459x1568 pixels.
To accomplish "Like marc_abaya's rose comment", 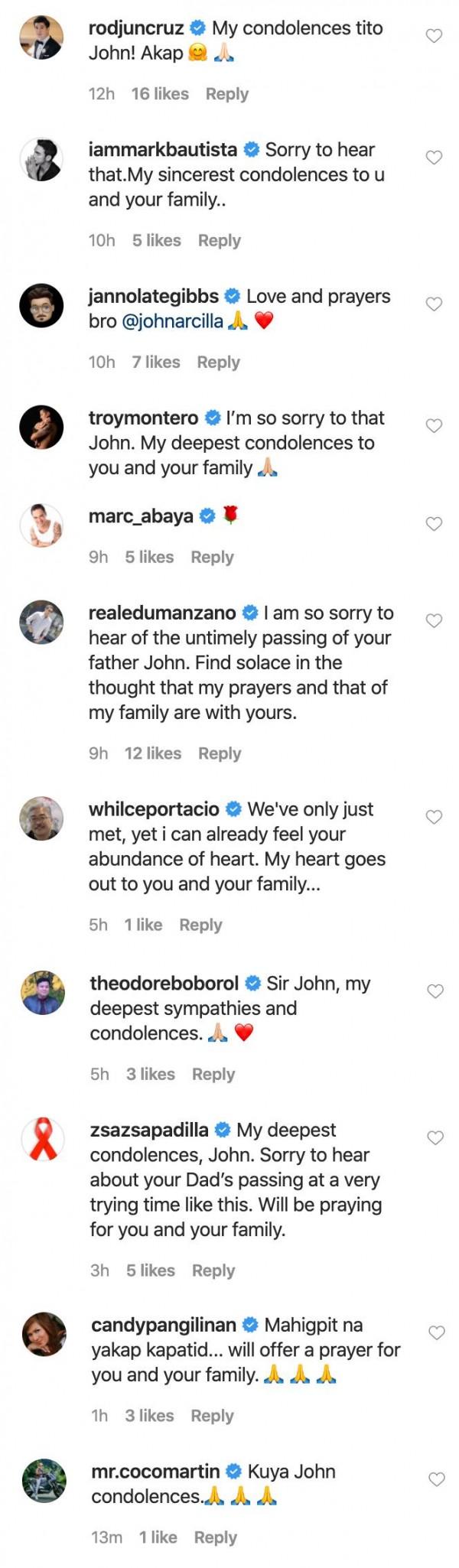I will tap(434, 524).
